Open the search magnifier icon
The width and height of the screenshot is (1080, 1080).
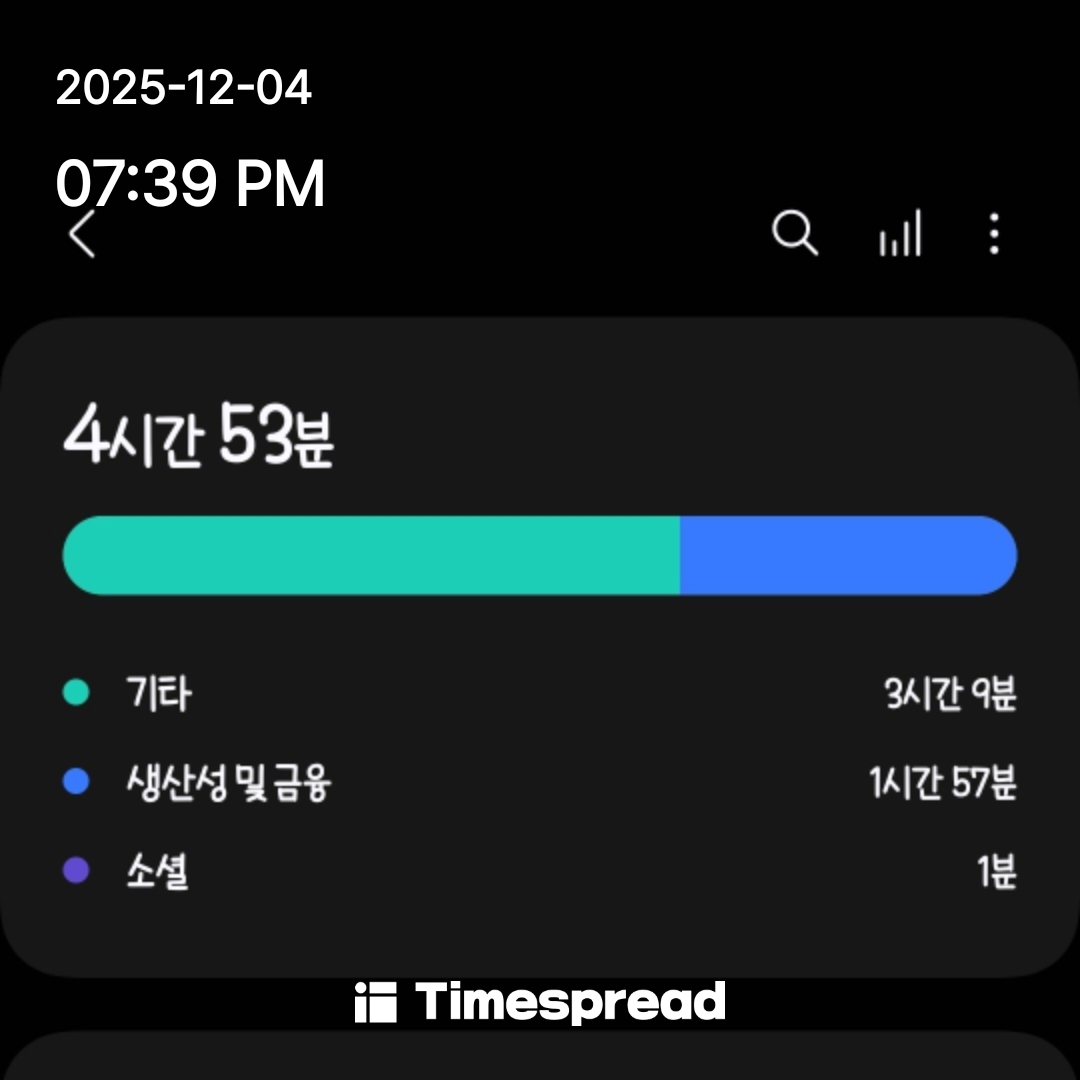click(795, 235)
